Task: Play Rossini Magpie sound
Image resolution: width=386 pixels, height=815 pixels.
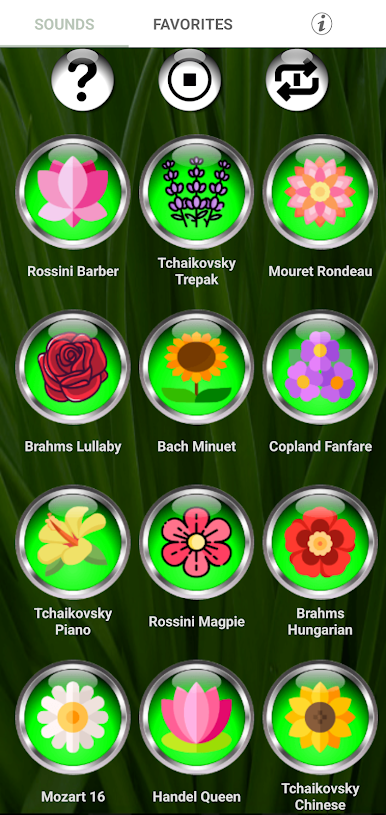Action: tap(196, 542)
